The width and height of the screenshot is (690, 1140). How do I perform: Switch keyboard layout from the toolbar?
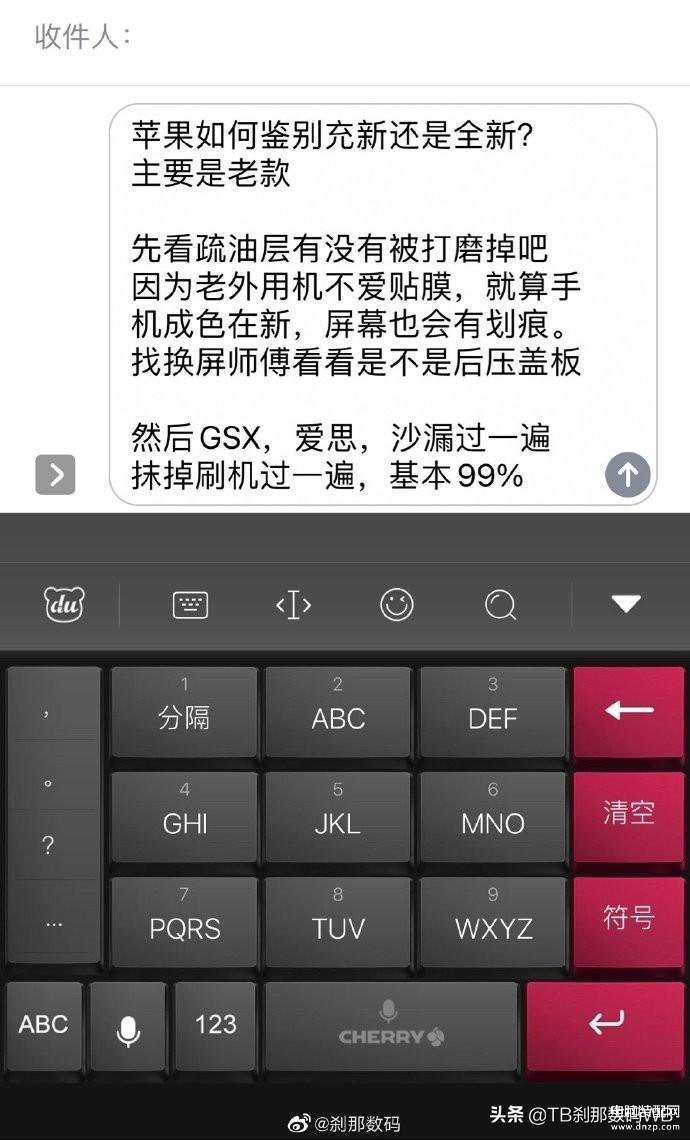click(x=190, y=604)
